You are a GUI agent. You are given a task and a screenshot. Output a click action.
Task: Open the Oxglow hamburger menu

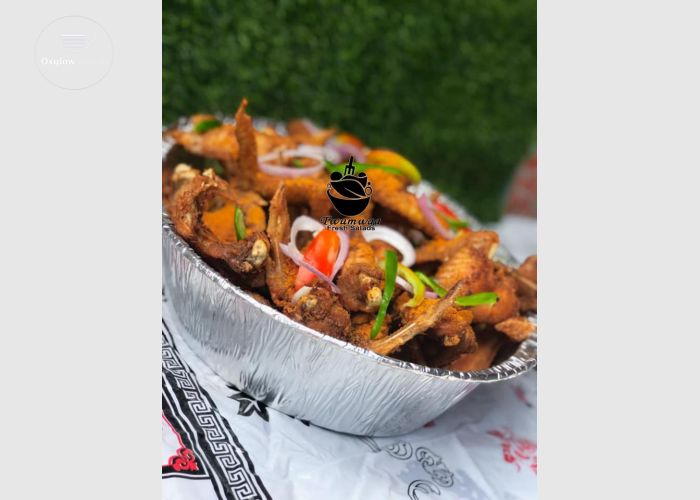pyautogui.click(x=74, y=42)
